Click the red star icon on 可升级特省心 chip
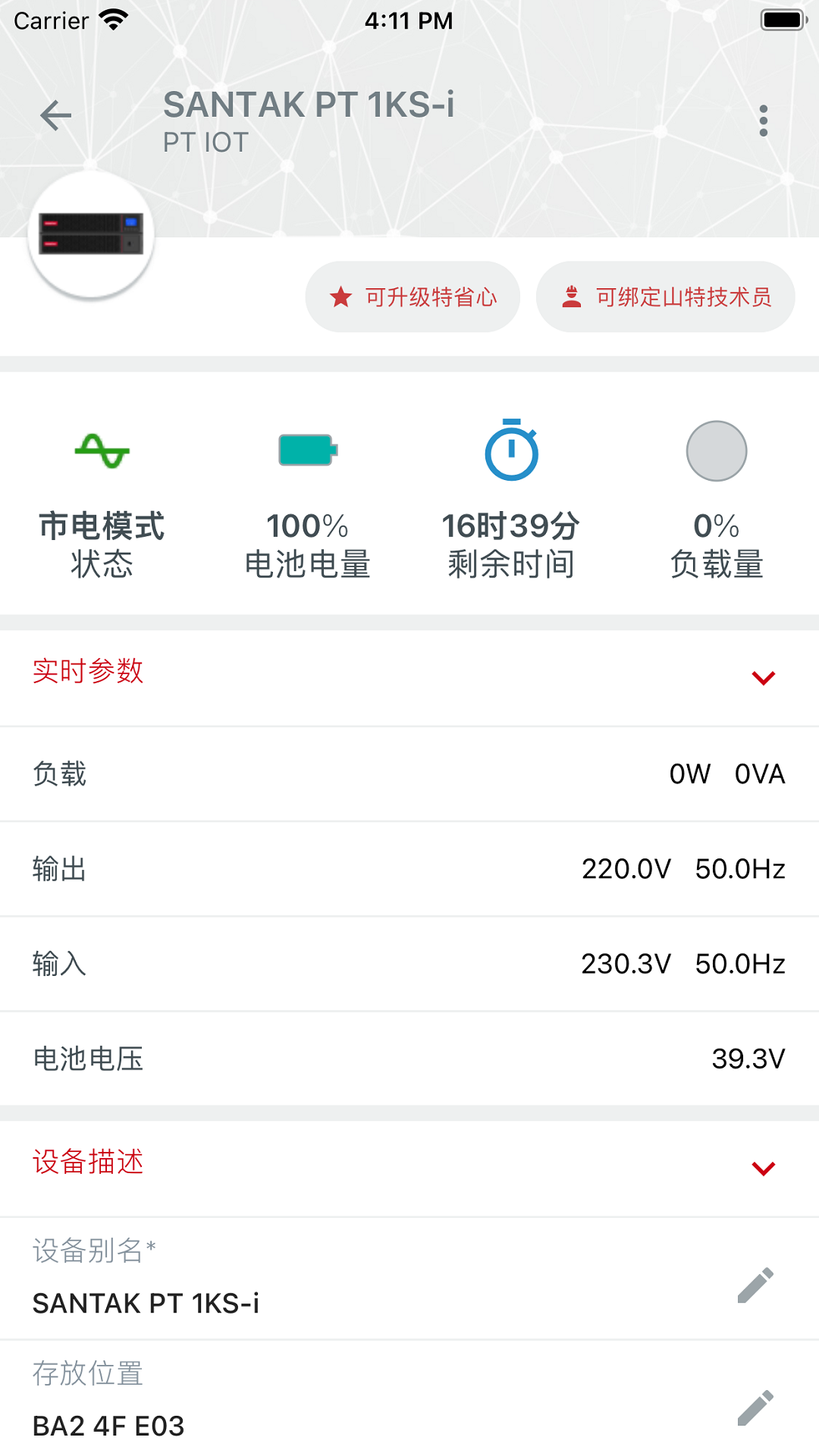This screenshot has height=1456, width=819. [341, 297]
